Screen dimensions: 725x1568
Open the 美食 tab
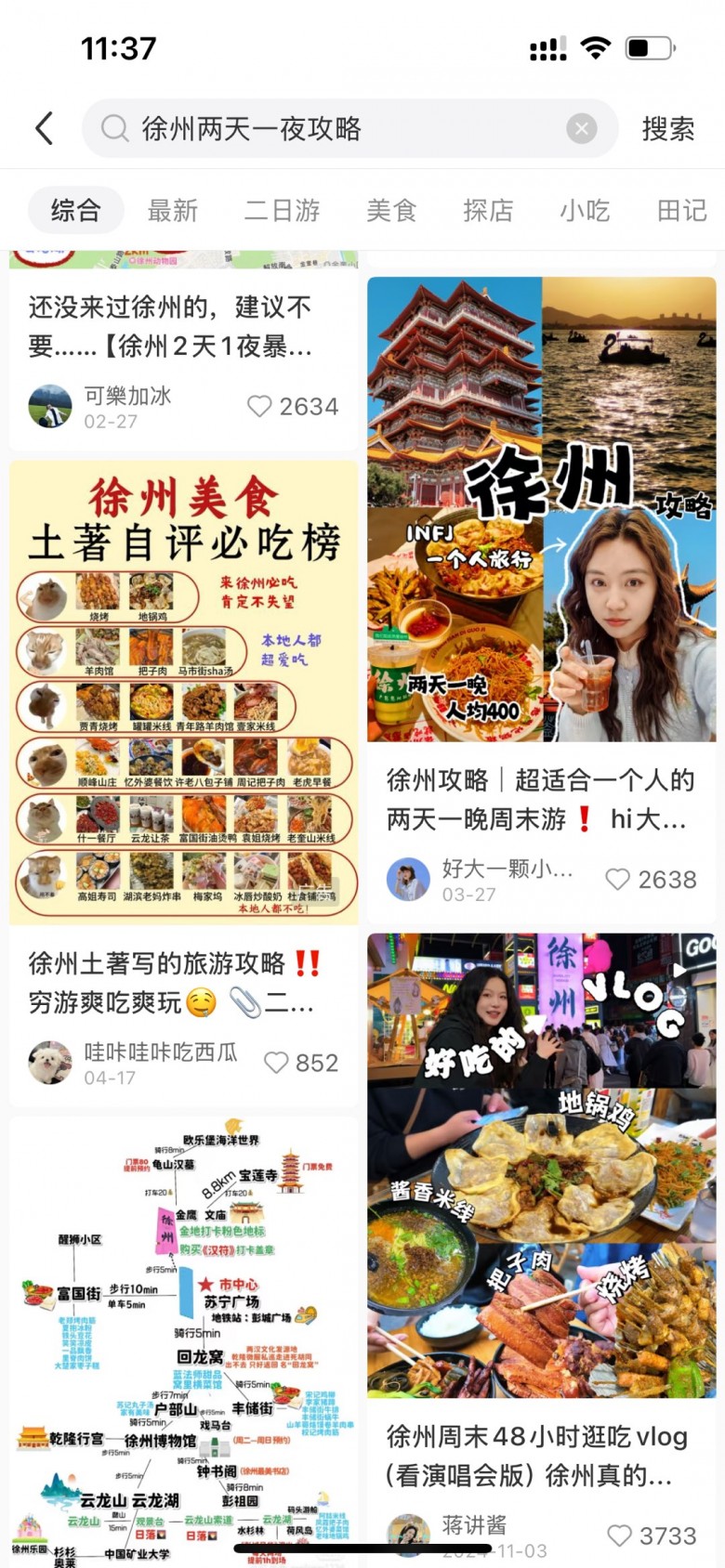[x=390, y=210]
